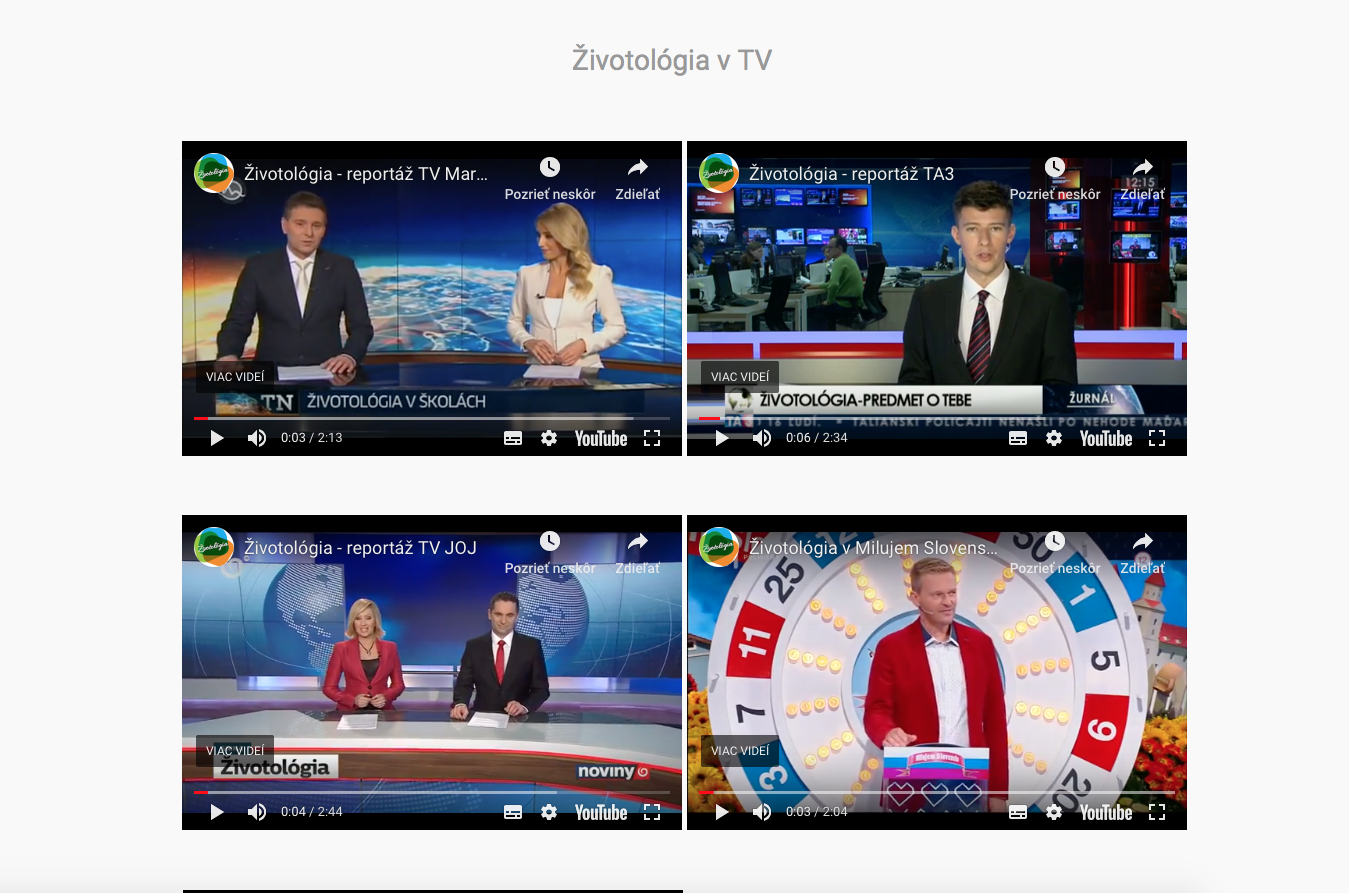Share the TV Markíza reportáž video
Screen dimensions: 1349x893
pos(638,178)
